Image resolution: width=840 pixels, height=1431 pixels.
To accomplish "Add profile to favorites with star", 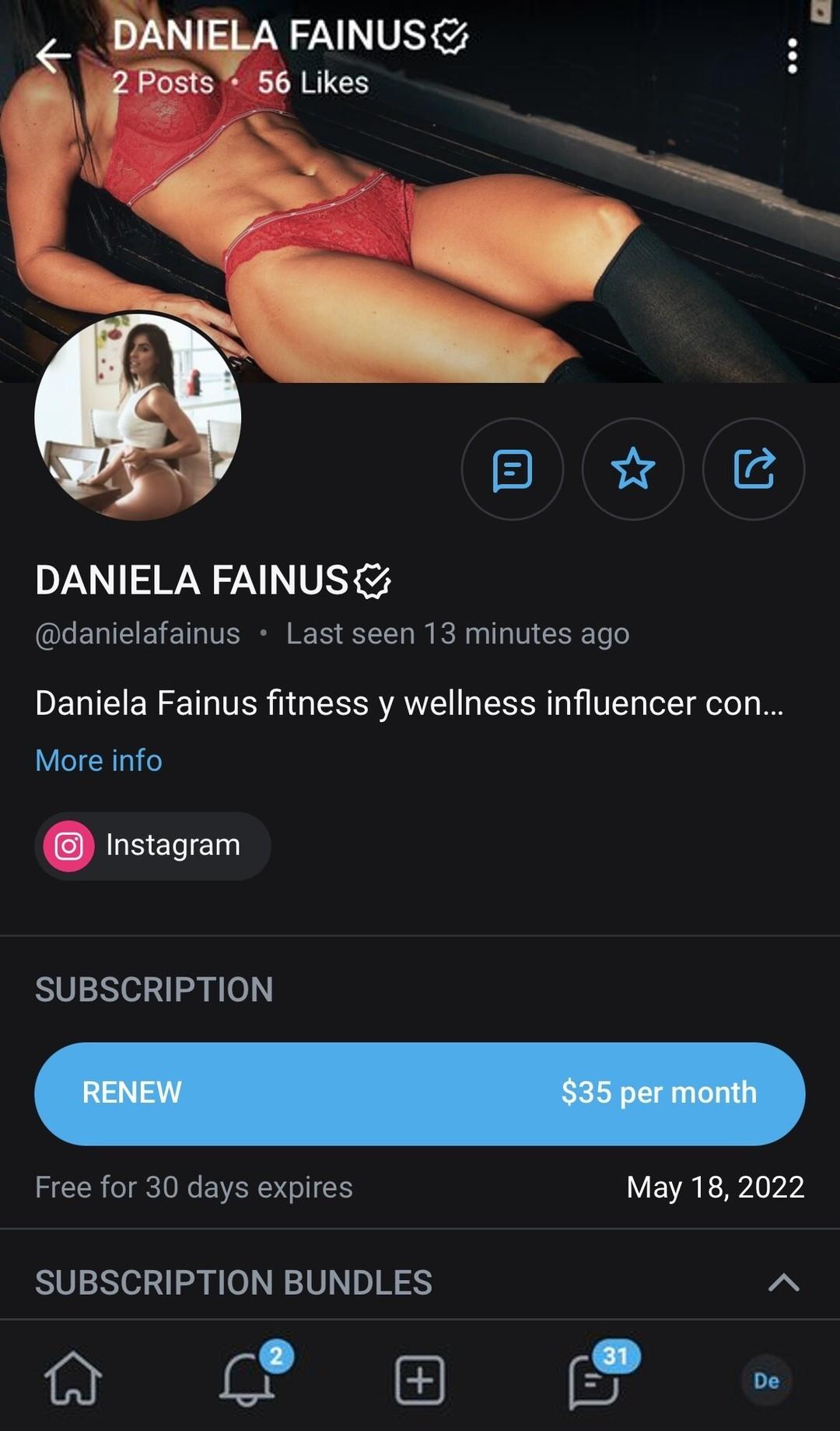I will click(x=633, y=469).
